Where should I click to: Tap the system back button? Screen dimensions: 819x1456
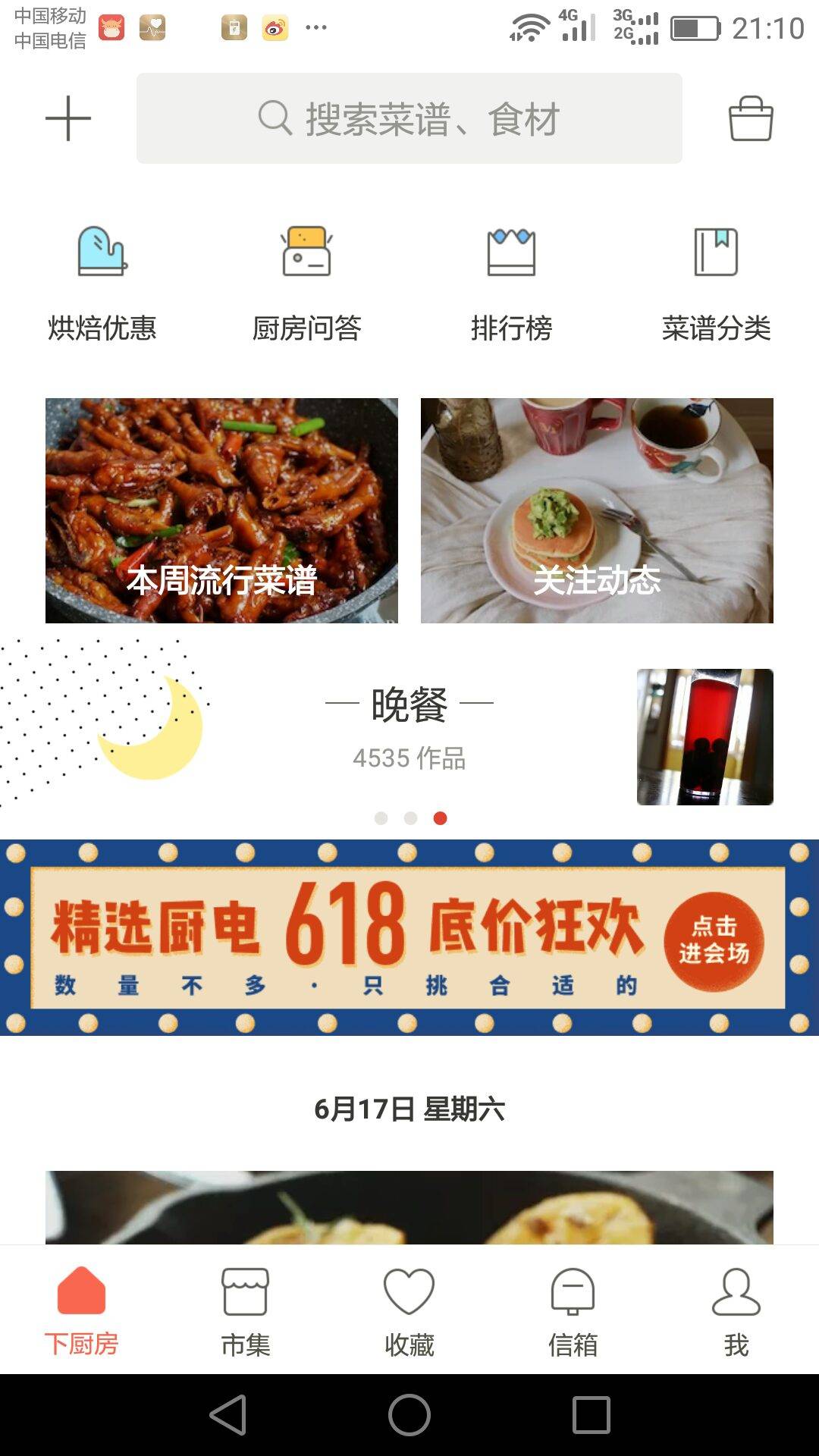228,1415
